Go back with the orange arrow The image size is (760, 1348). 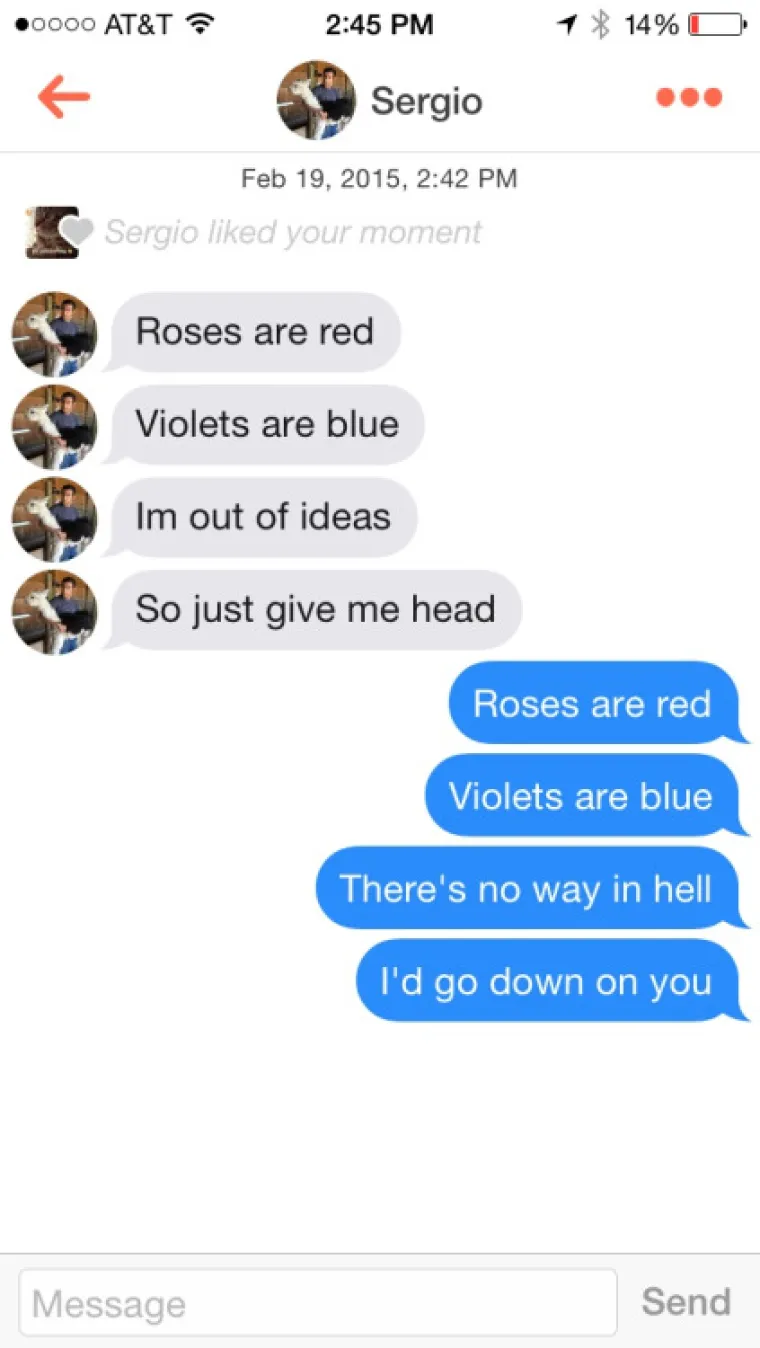tap(64, 98)
